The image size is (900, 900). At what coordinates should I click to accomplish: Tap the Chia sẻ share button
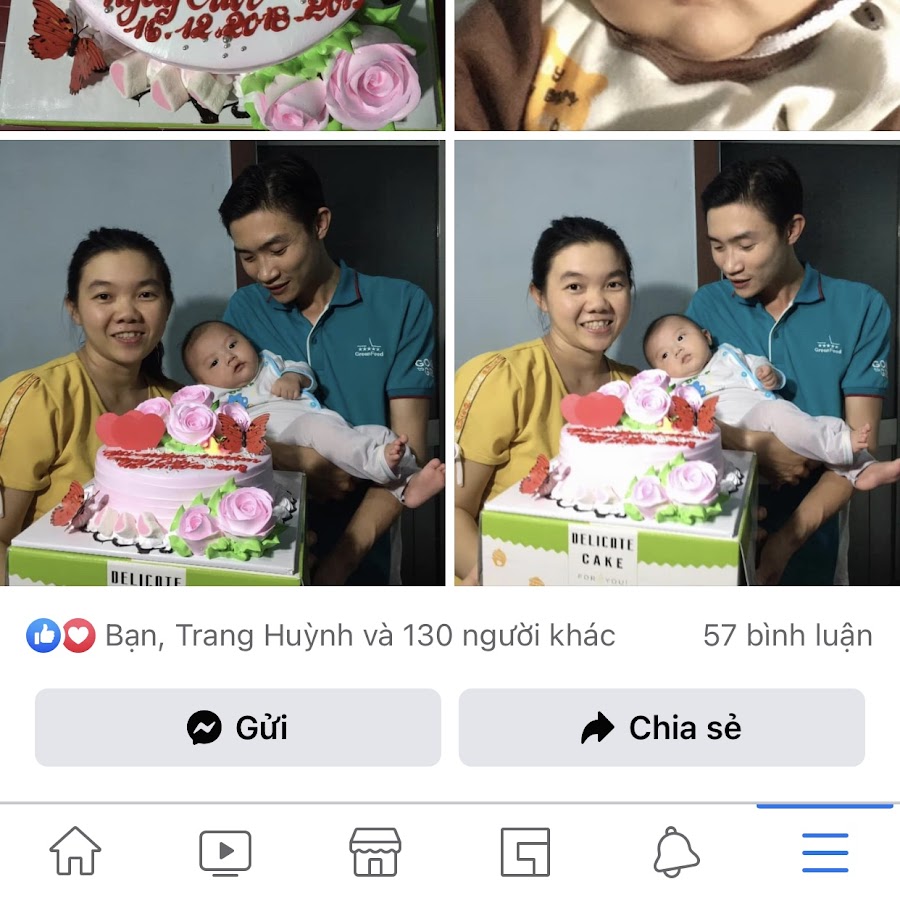tap(661, 727)
